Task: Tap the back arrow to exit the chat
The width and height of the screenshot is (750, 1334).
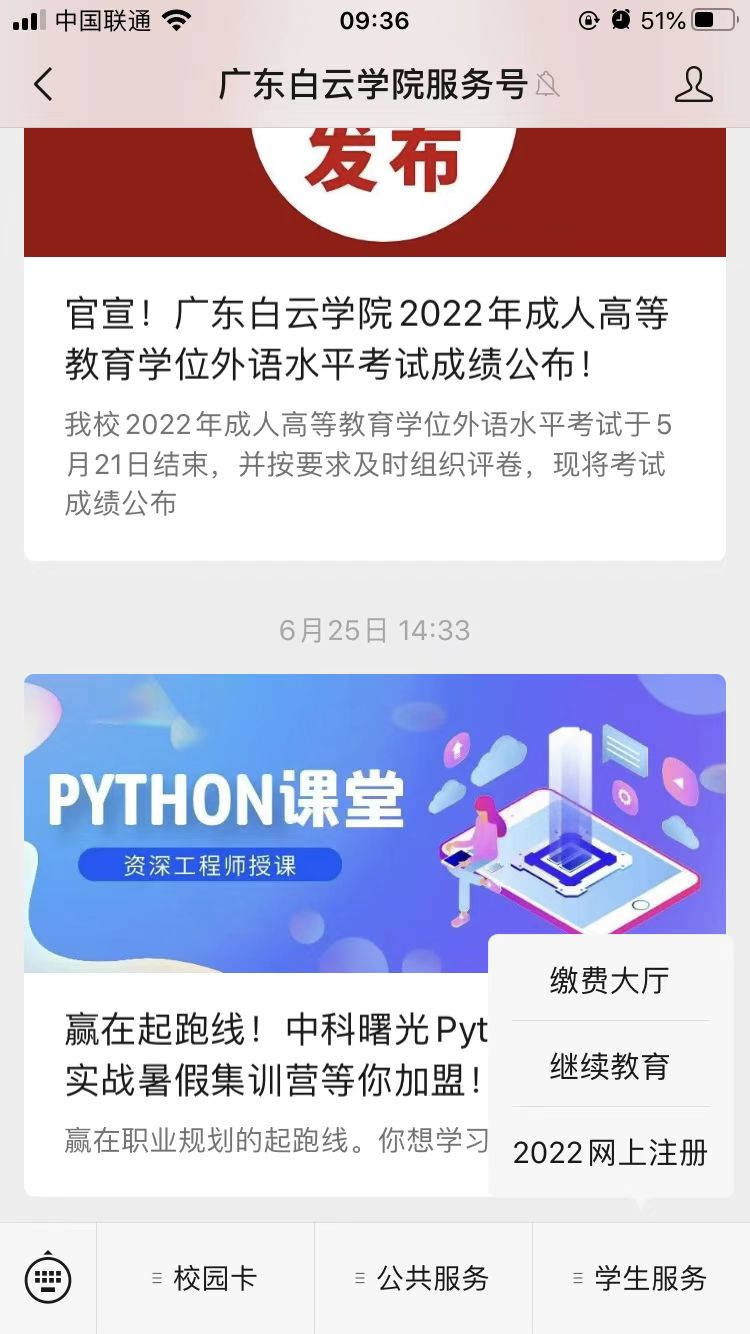Action: [42, 85]
